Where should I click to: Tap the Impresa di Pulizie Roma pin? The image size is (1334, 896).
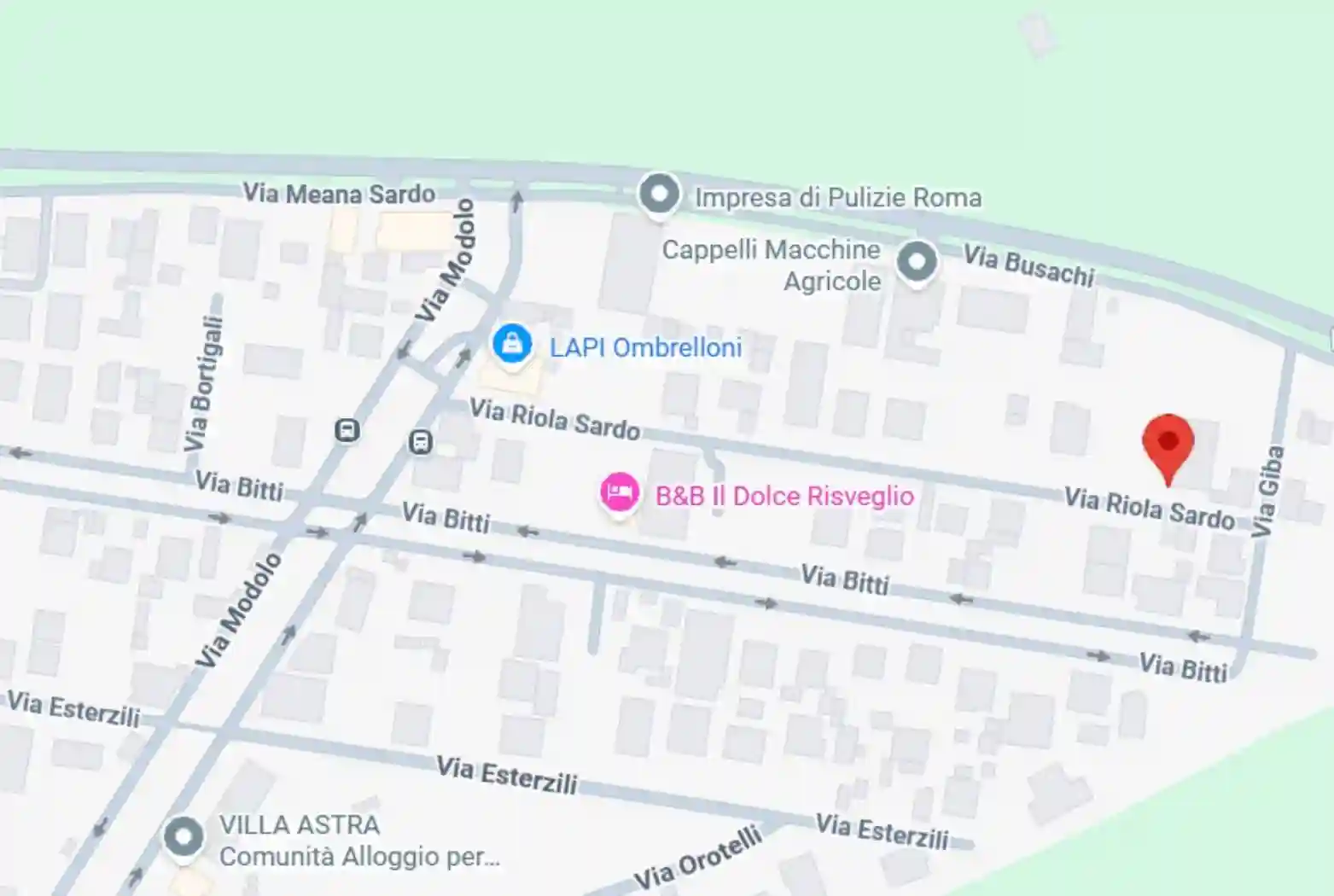coord(659,195)
